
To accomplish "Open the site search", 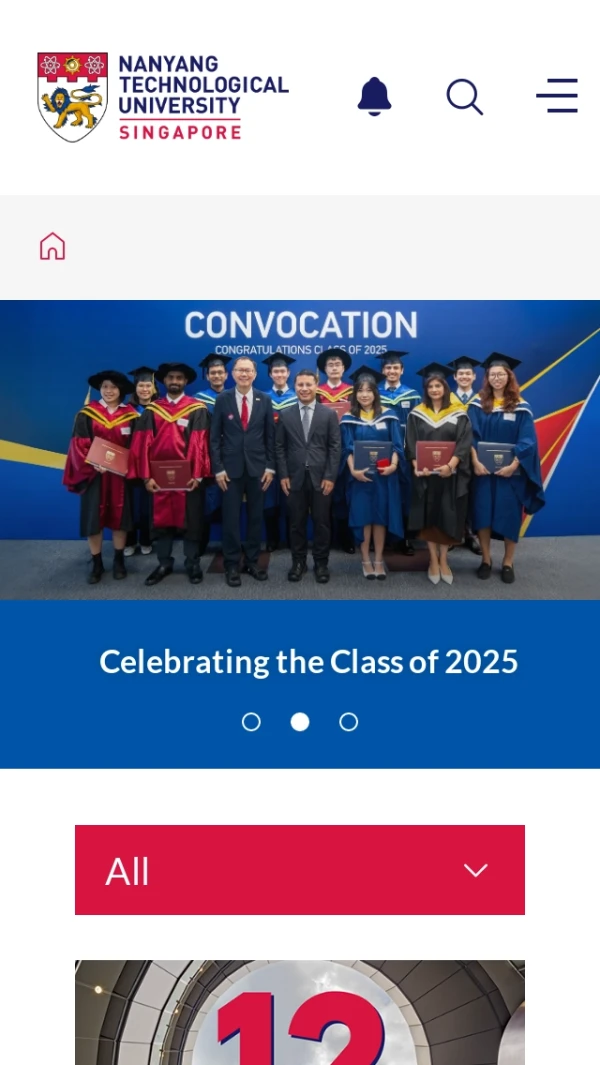I will coord(464,97).
